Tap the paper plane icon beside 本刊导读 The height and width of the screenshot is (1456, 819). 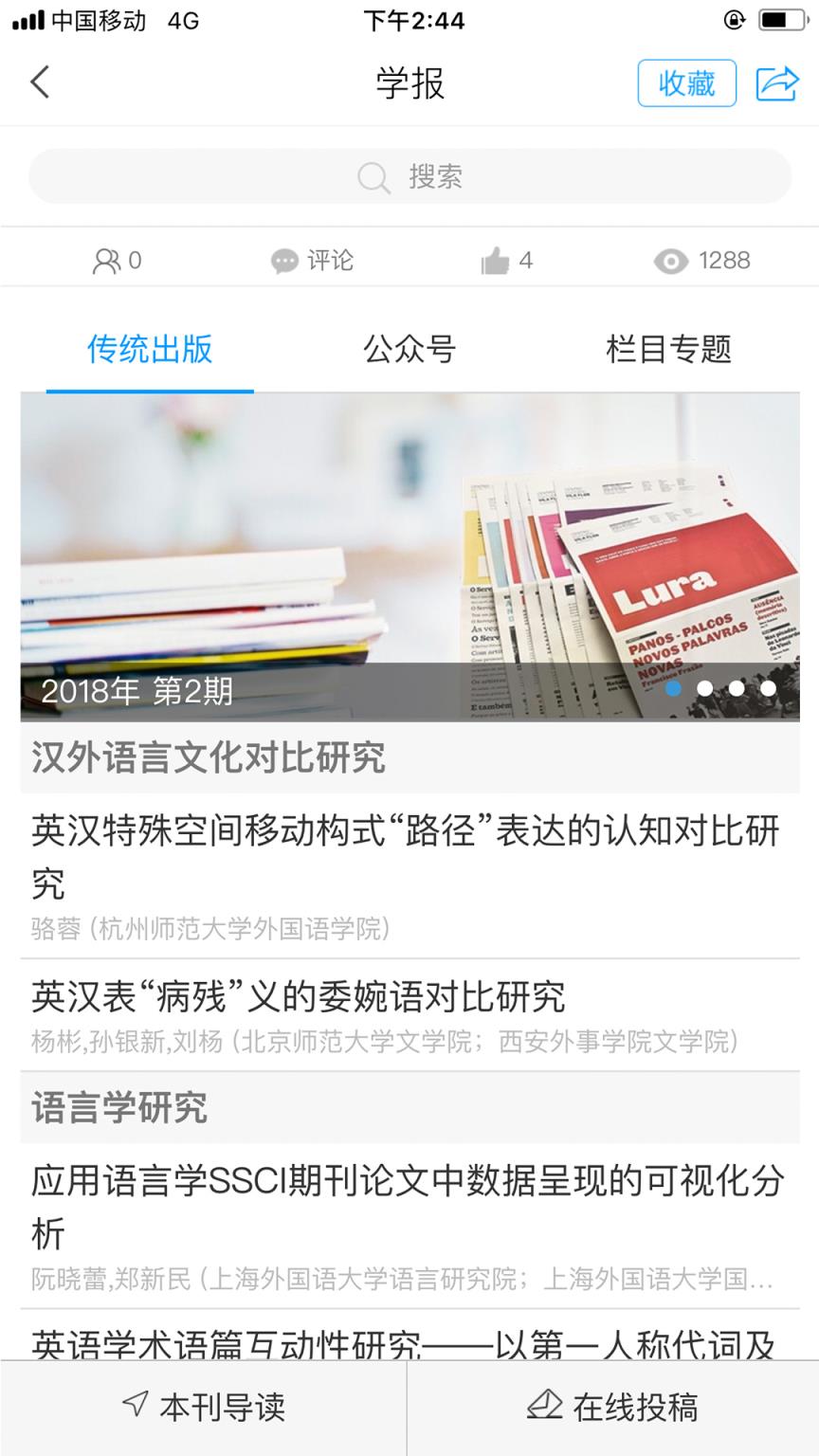pyautogui.click(x=133, y=1409)
